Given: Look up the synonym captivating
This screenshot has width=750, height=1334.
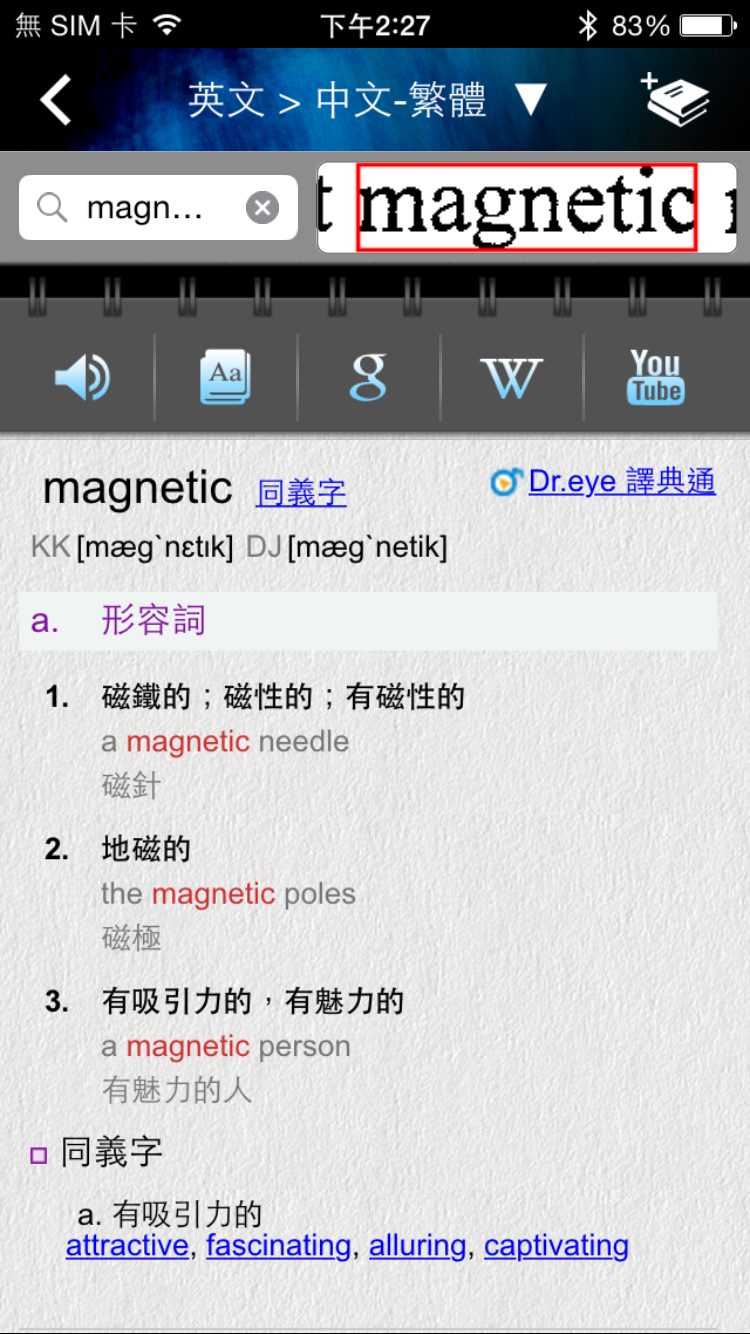Looking at the screenshot, I should 556,1246.
